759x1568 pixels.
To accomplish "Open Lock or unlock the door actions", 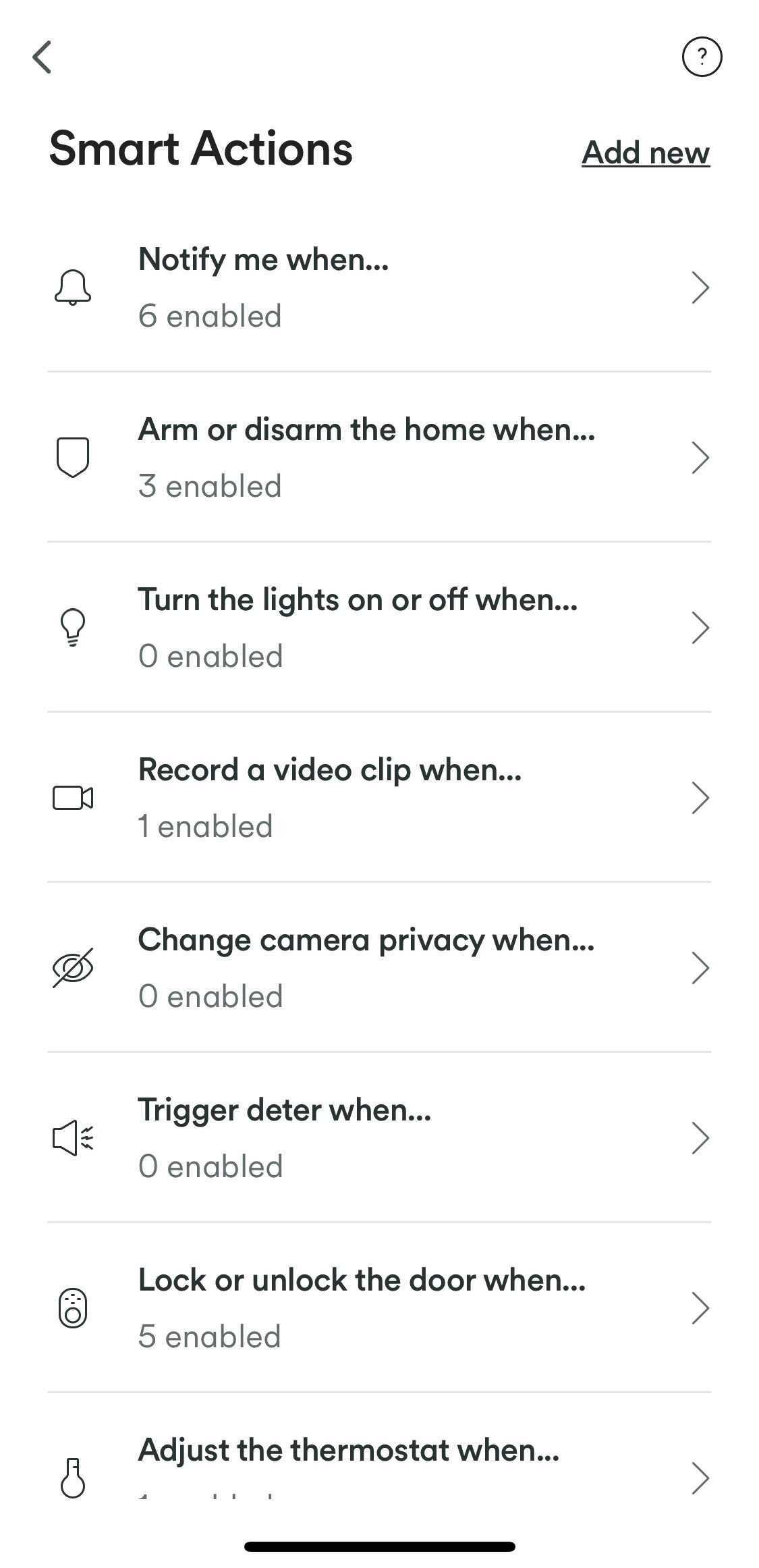I will [379, 1308].
